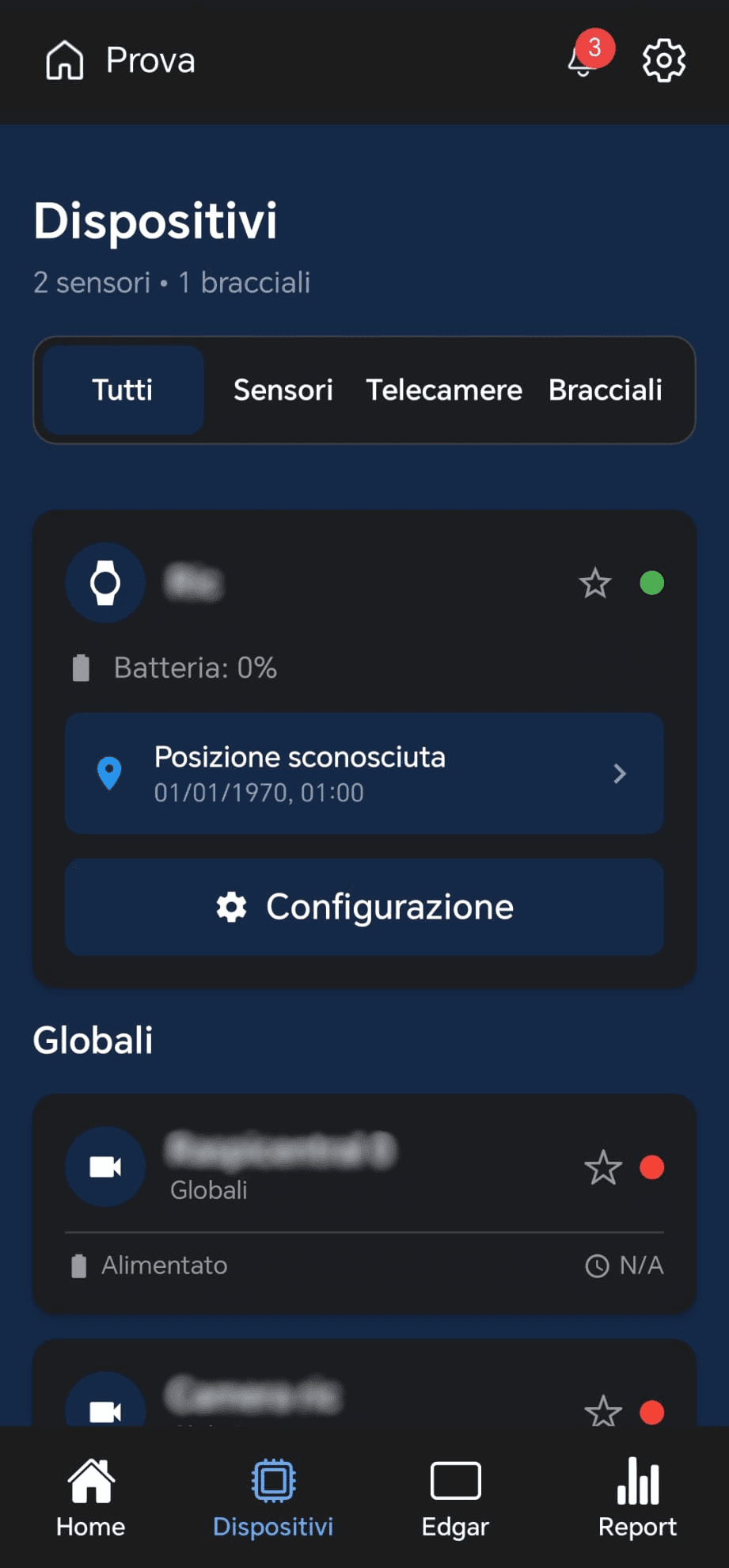Tap the Dispositivi bottom tab

tap(273, 1497)
